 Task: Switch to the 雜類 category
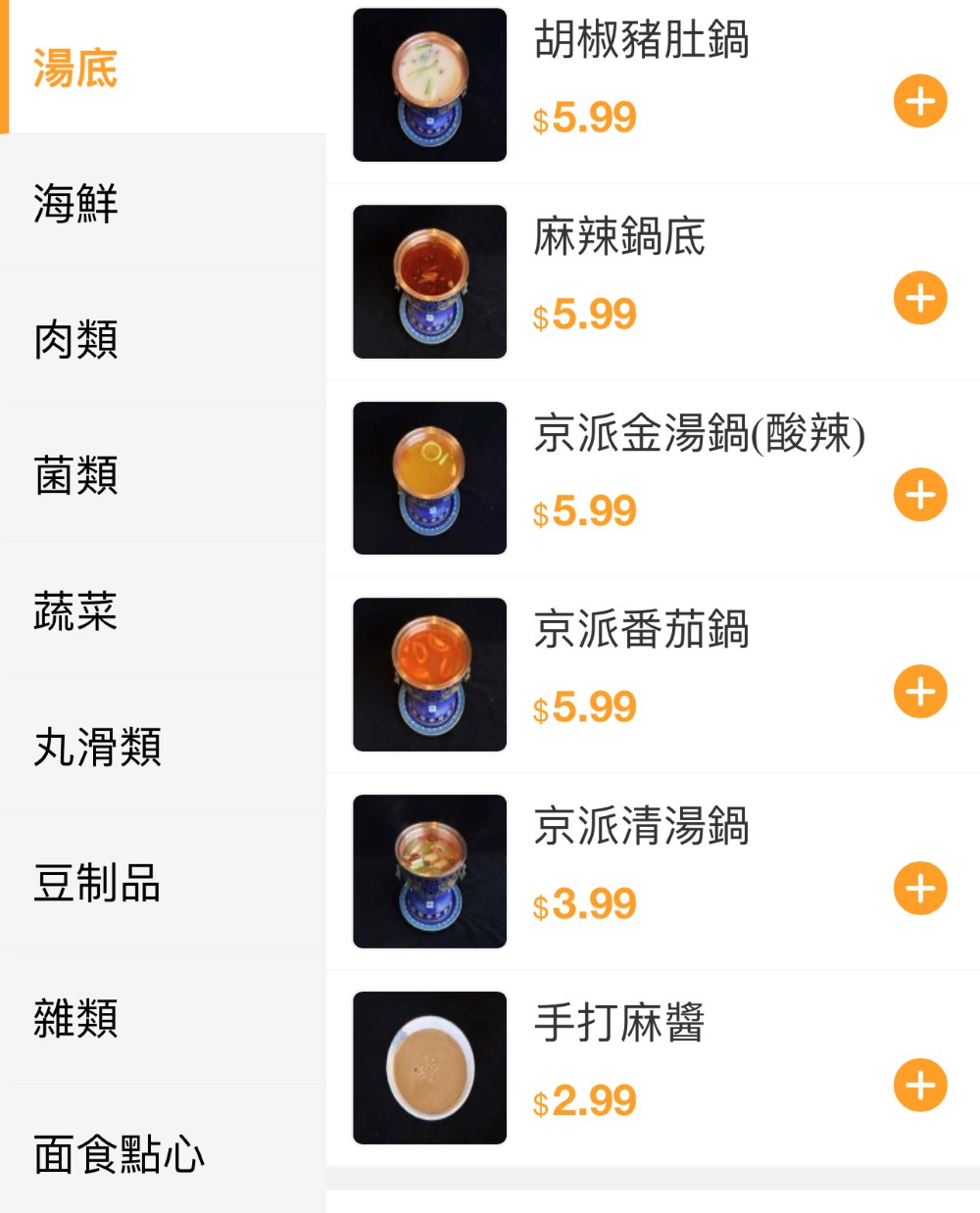(76, 1018)
